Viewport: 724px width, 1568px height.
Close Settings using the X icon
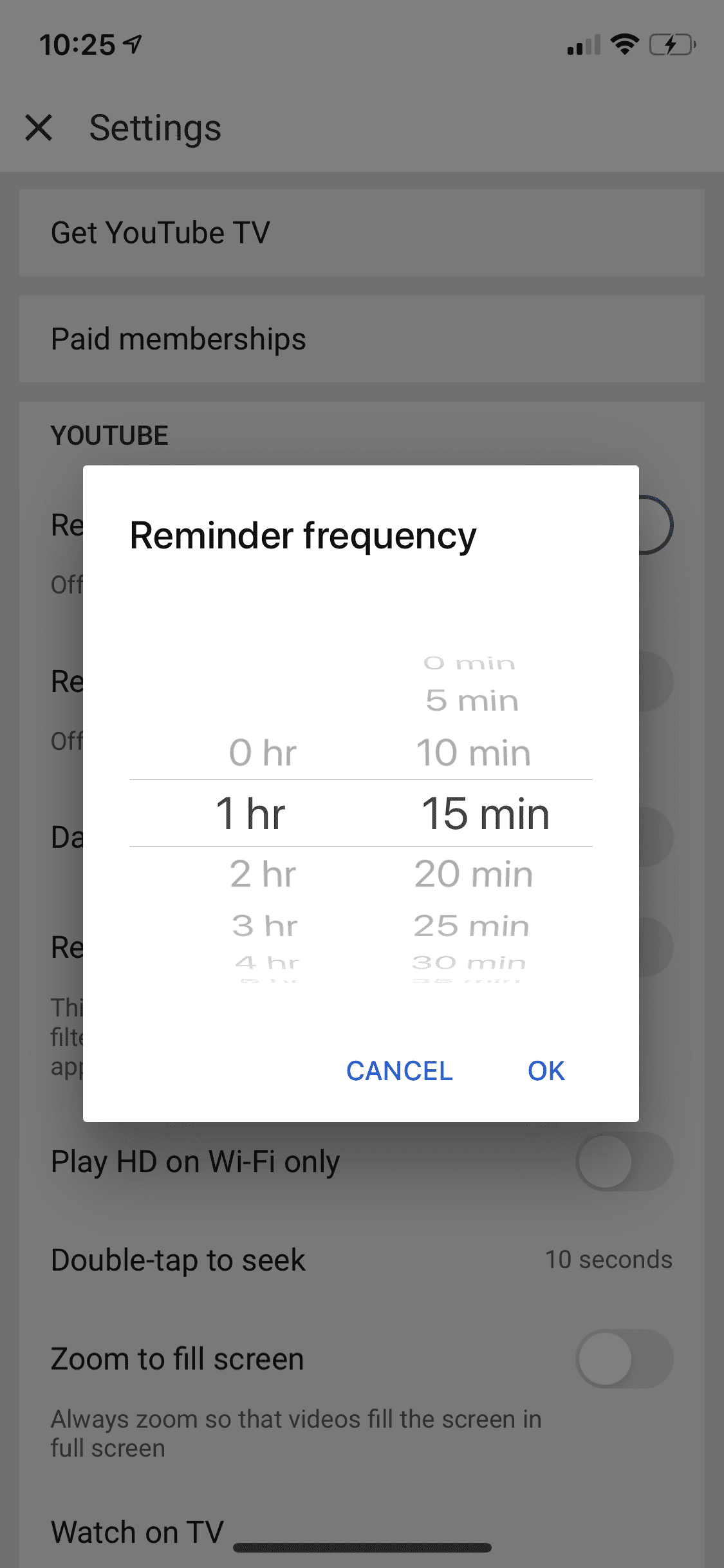coord(39,127)
